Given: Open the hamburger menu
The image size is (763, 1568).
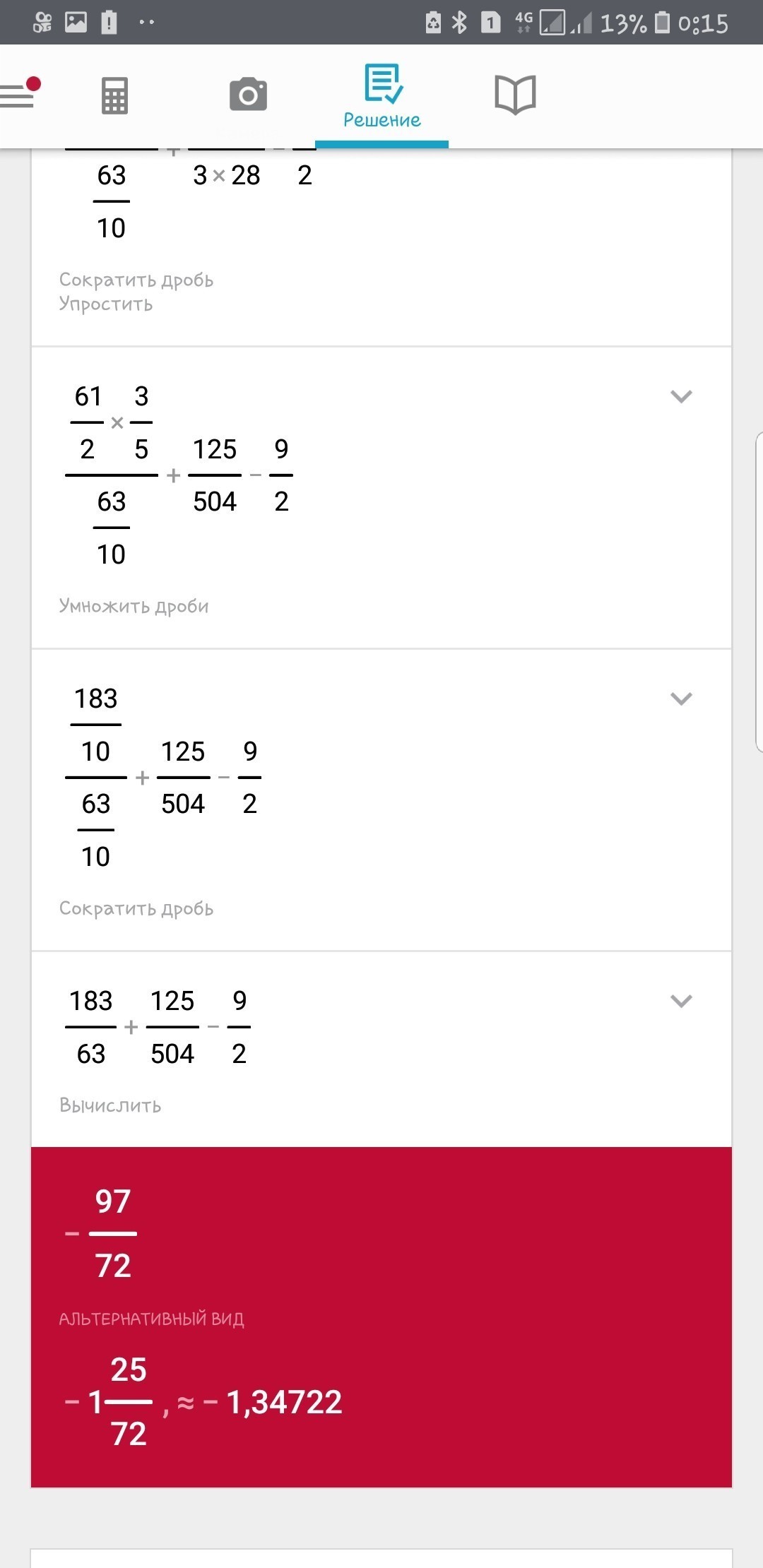Looking at the screenshot, I should point(18,95).
